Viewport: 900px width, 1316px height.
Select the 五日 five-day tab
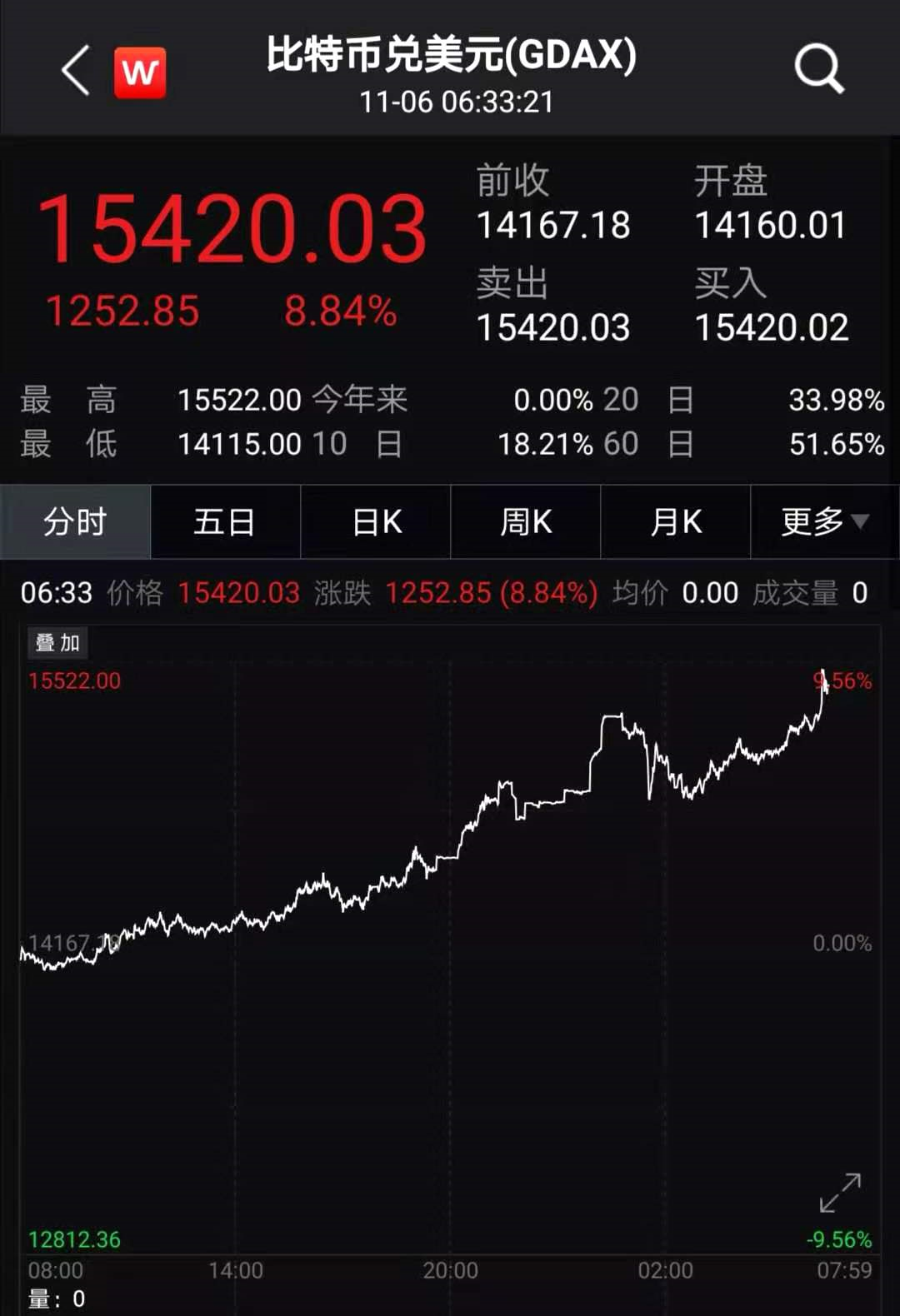[x=225, y=522]
